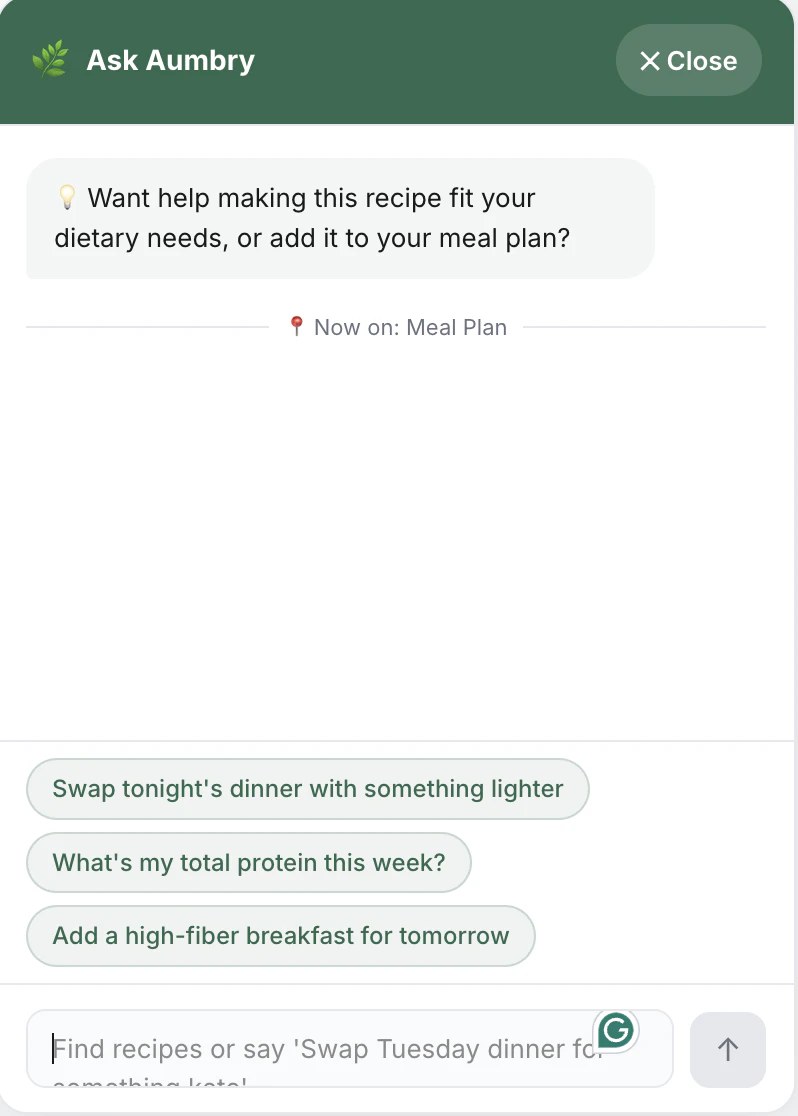Open the Grammarly icon in the text field
798x1116 pixels.
point(616,1030)
